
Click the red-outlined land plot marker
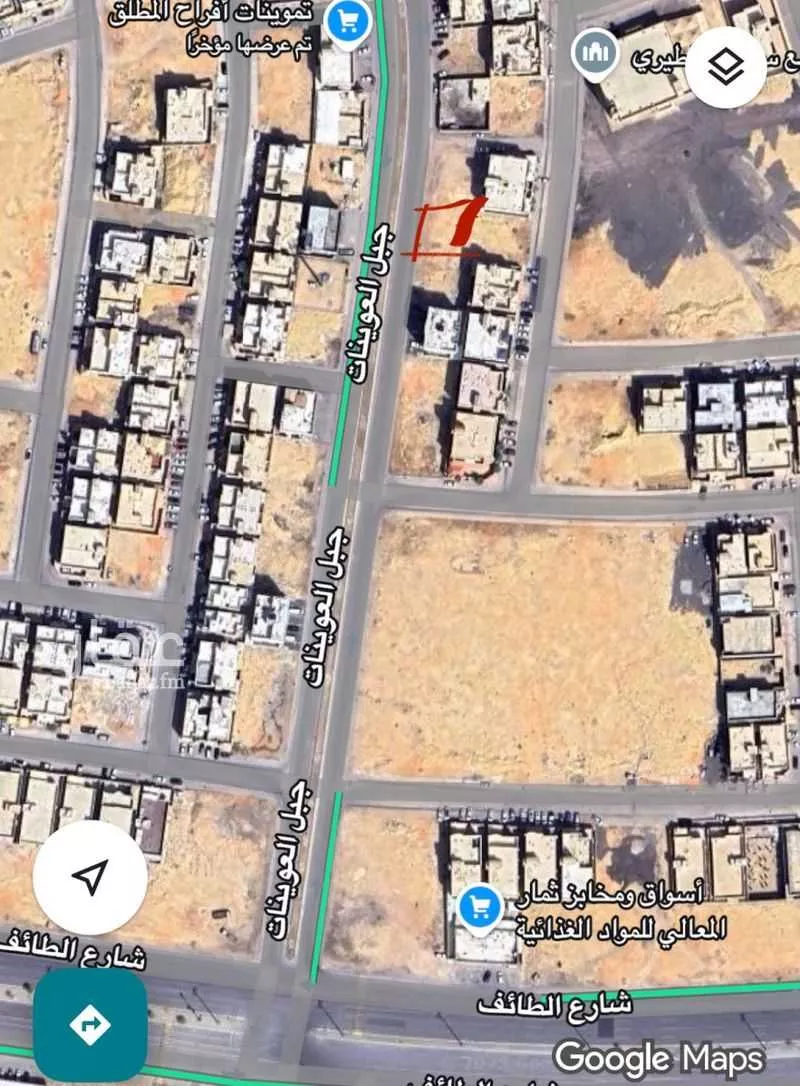[448, 228]
